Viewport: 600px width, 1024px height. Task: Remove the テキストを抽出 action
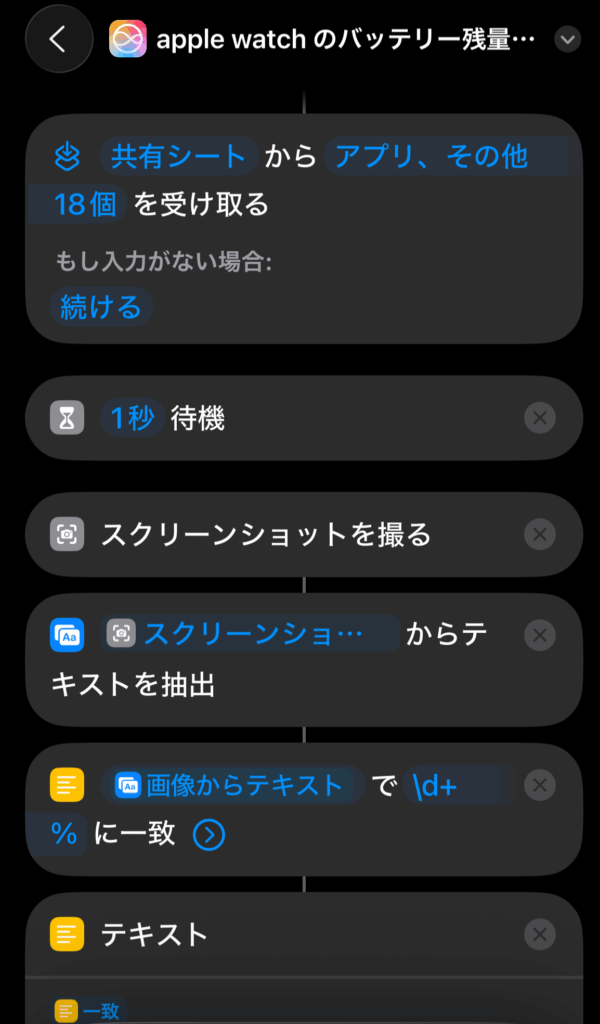point(540,635)
